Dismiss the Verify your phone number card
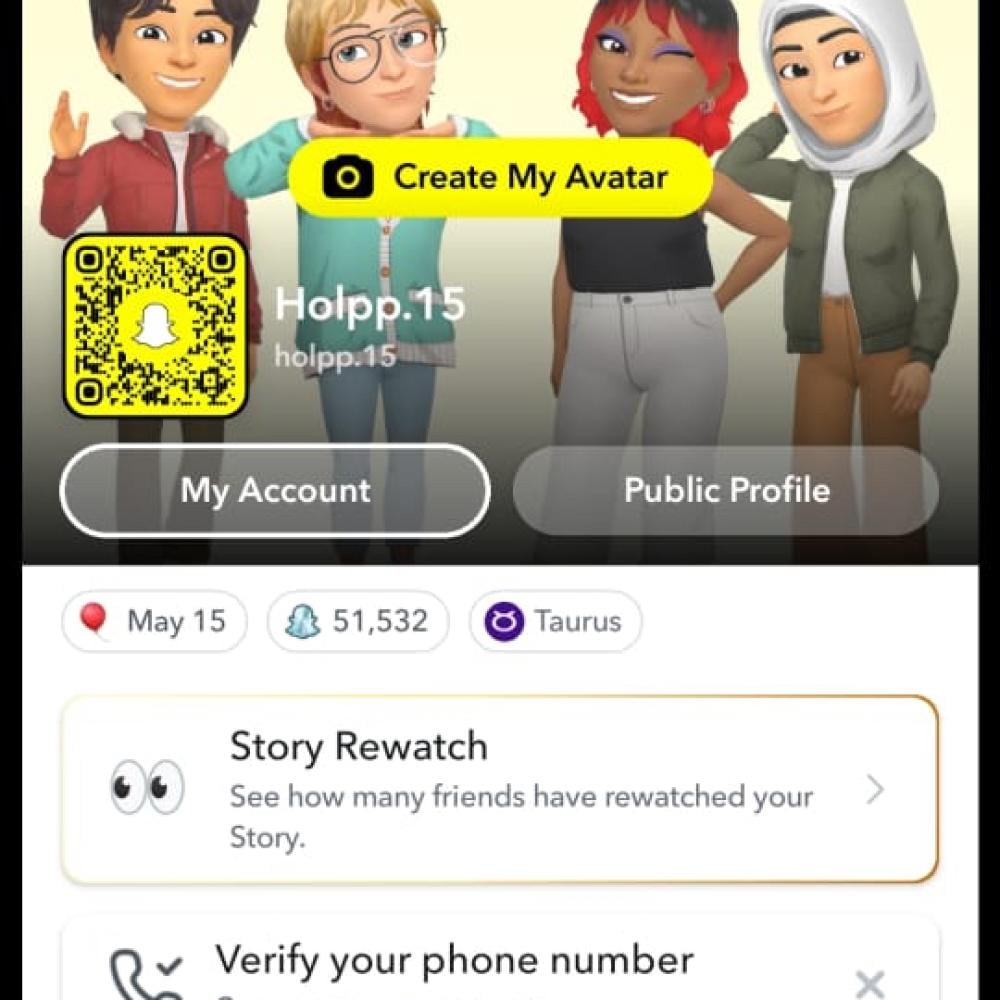The image size is (1000, 1000). [x=871, y=983]
